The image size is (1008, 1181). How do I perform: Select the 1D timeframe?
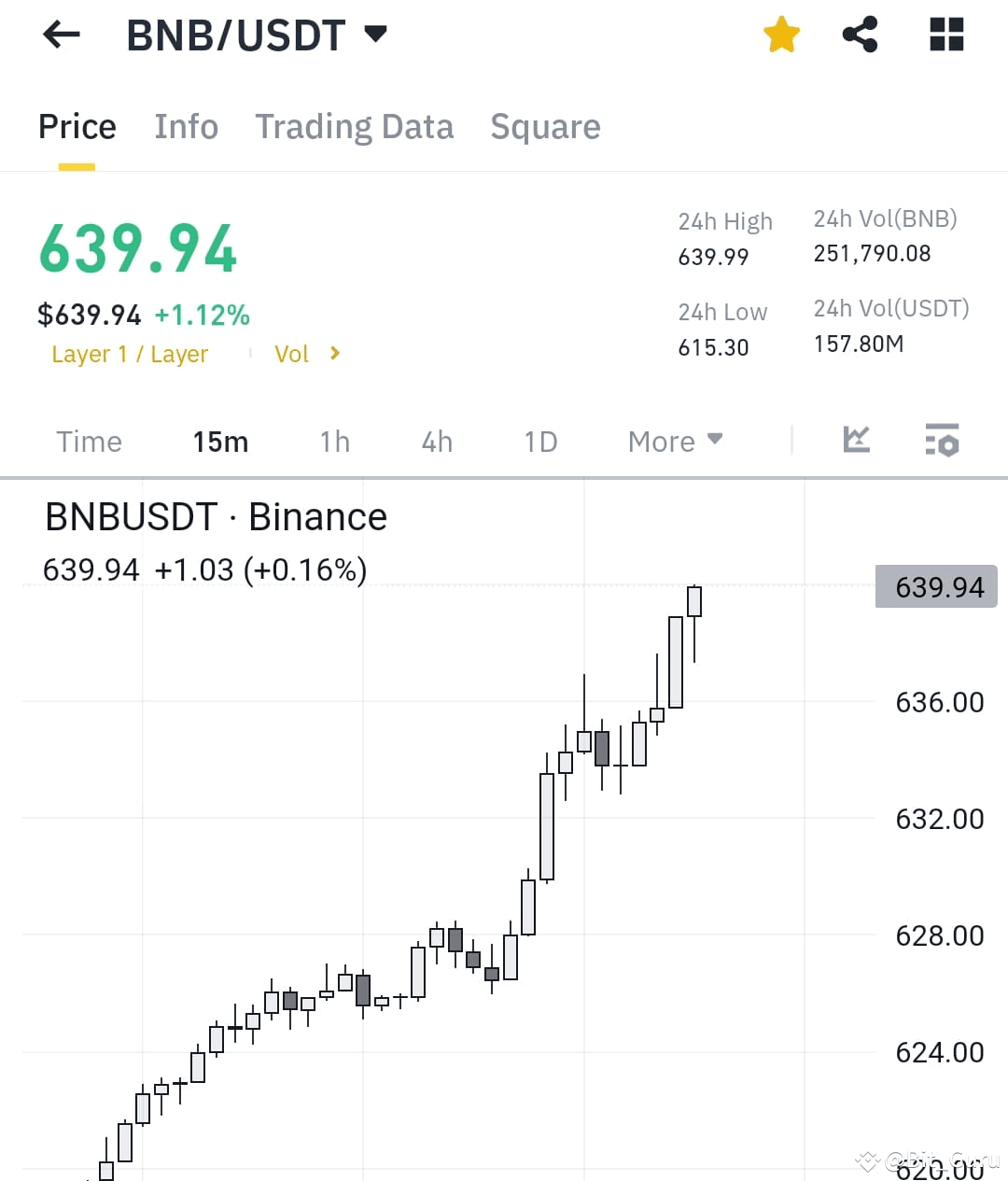pos(539,441)
